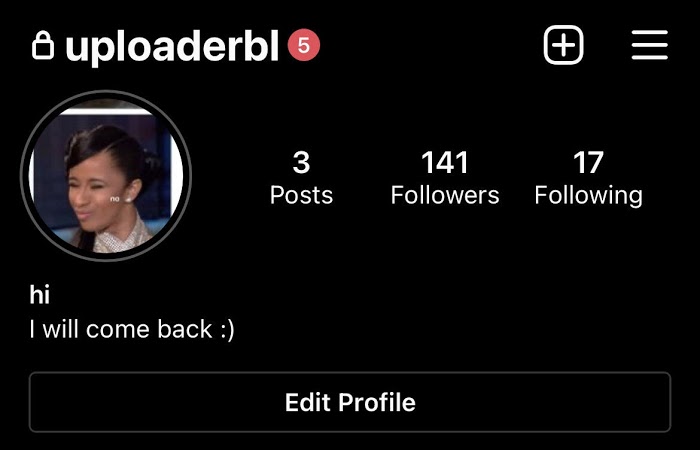Open the 141 Followers list
700x450 pixels.
[445, 178]
